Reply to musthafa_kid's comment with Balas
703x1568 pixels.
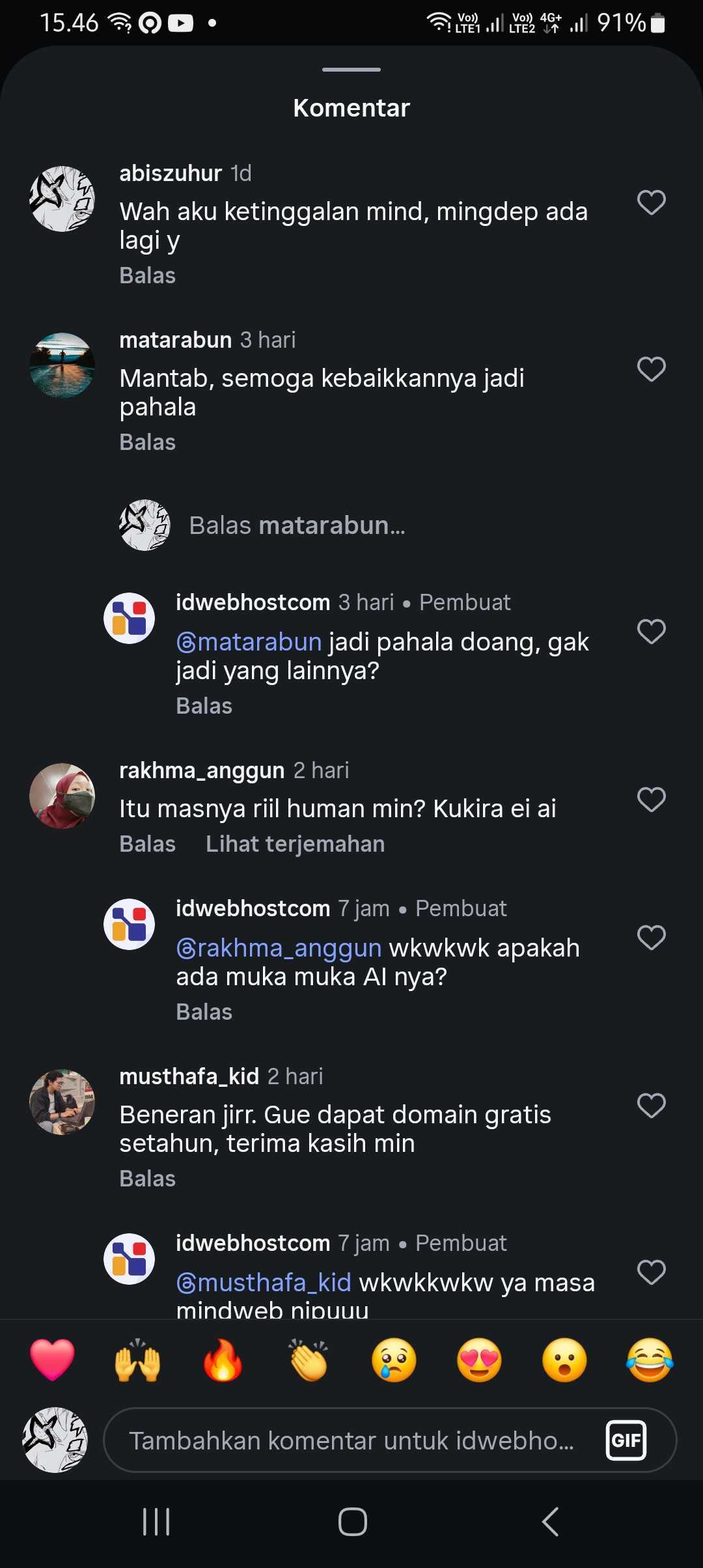pyautogui.click(x=148, y=1179)
